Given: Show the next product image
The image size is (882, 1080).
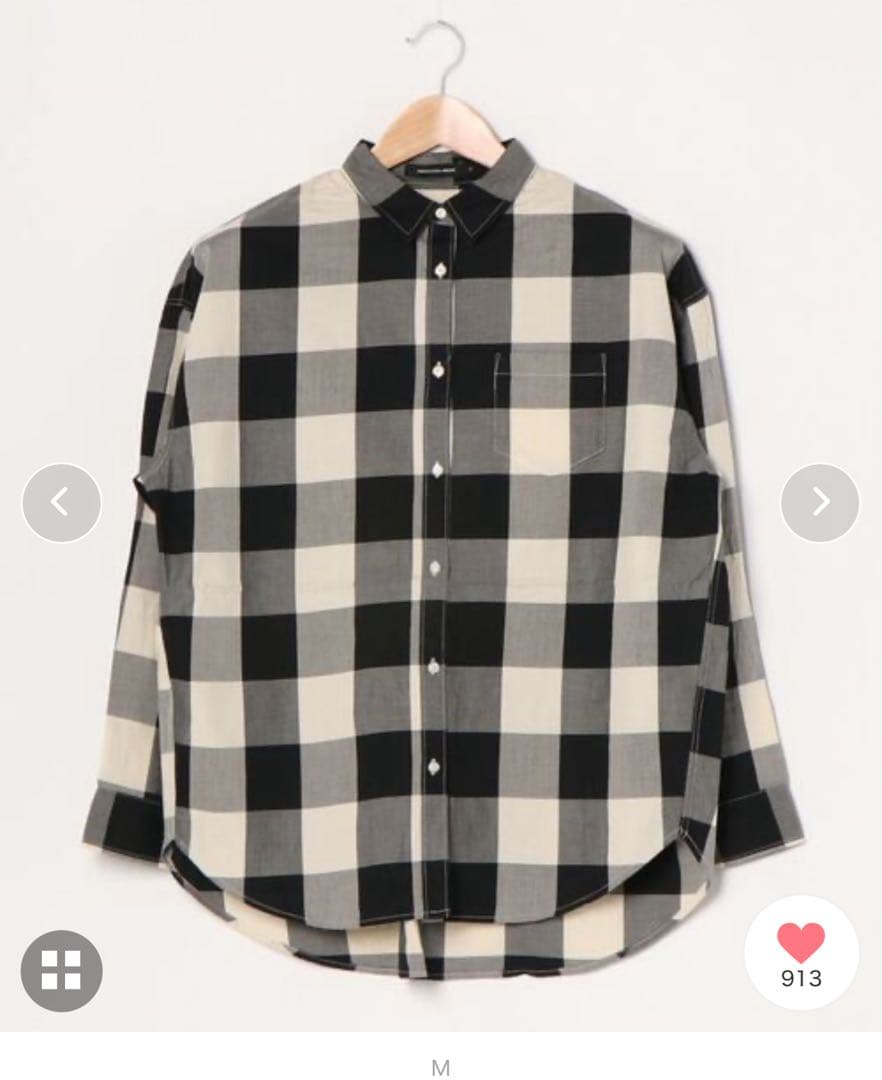Looking at the screenshot, I should [820, 502].
